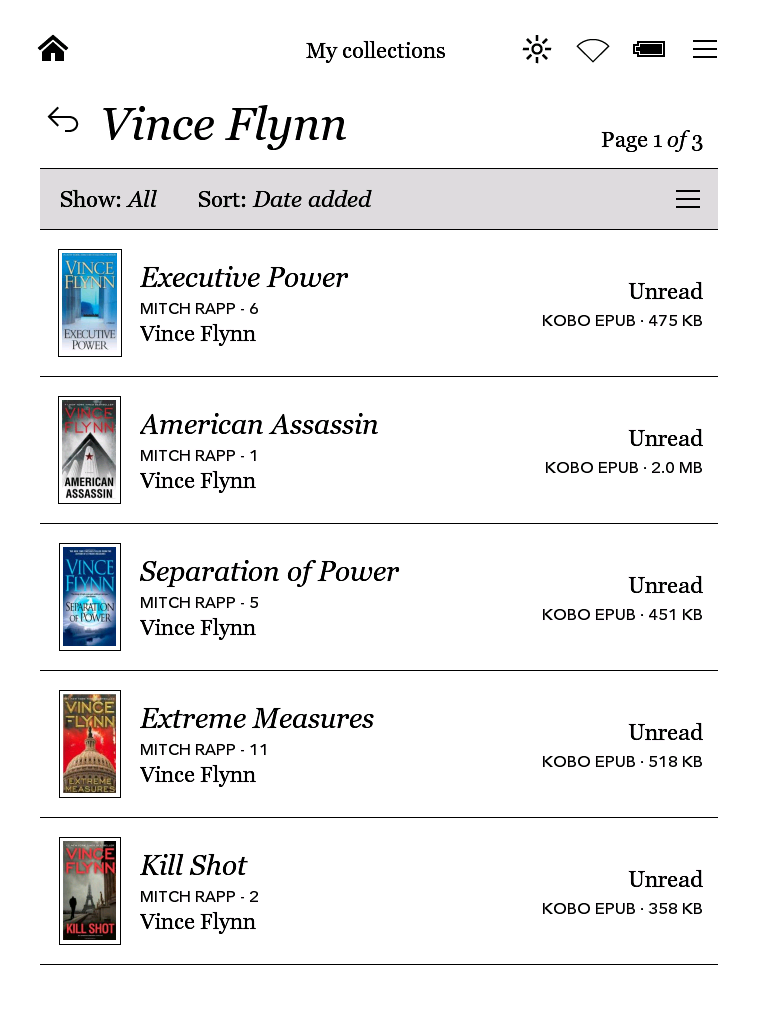Screen dimensions: 758x1024
Task: Open the book Extreme Measures
Action: tap(257, 719)
